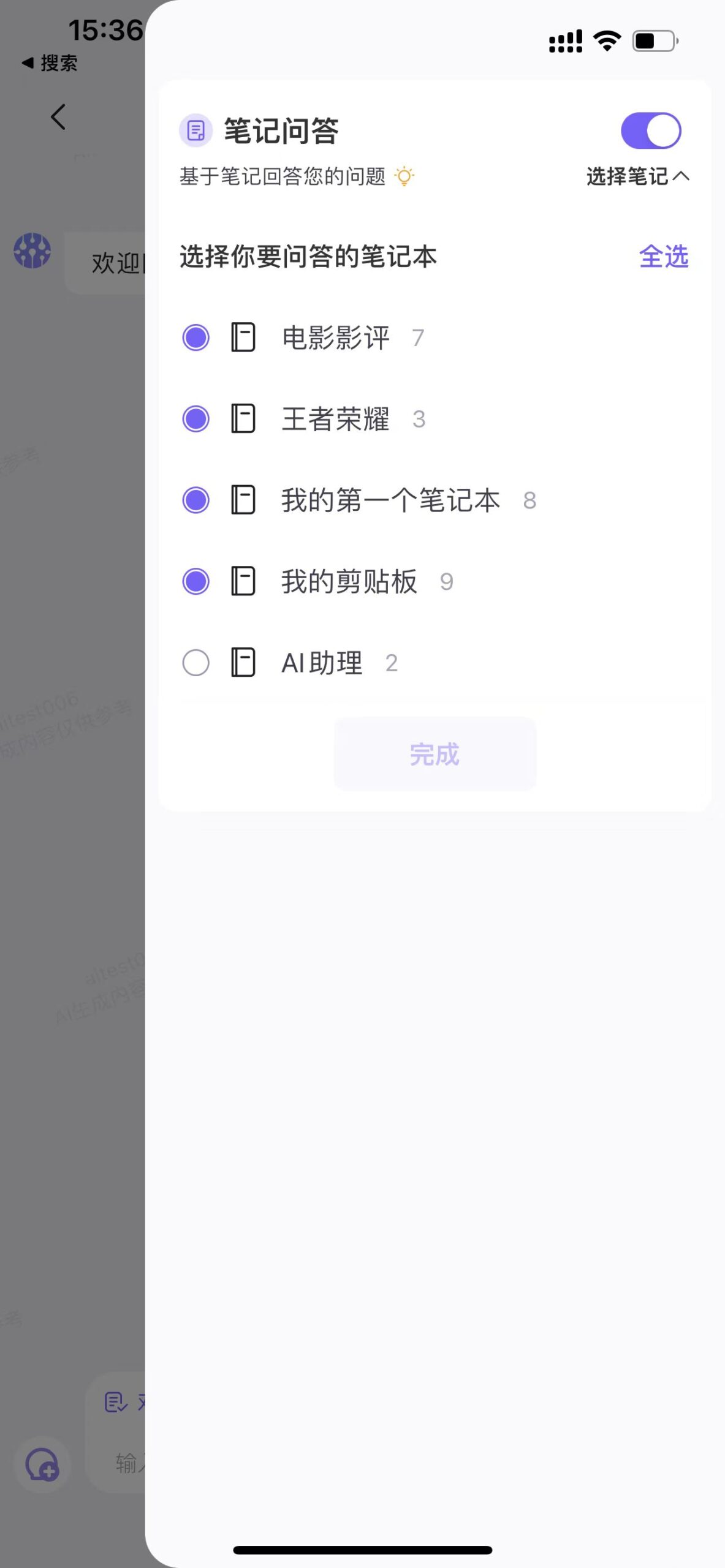Screen dimensions: 725x1568
Task: Open the lightbulb tip icon
Action: 404,176
